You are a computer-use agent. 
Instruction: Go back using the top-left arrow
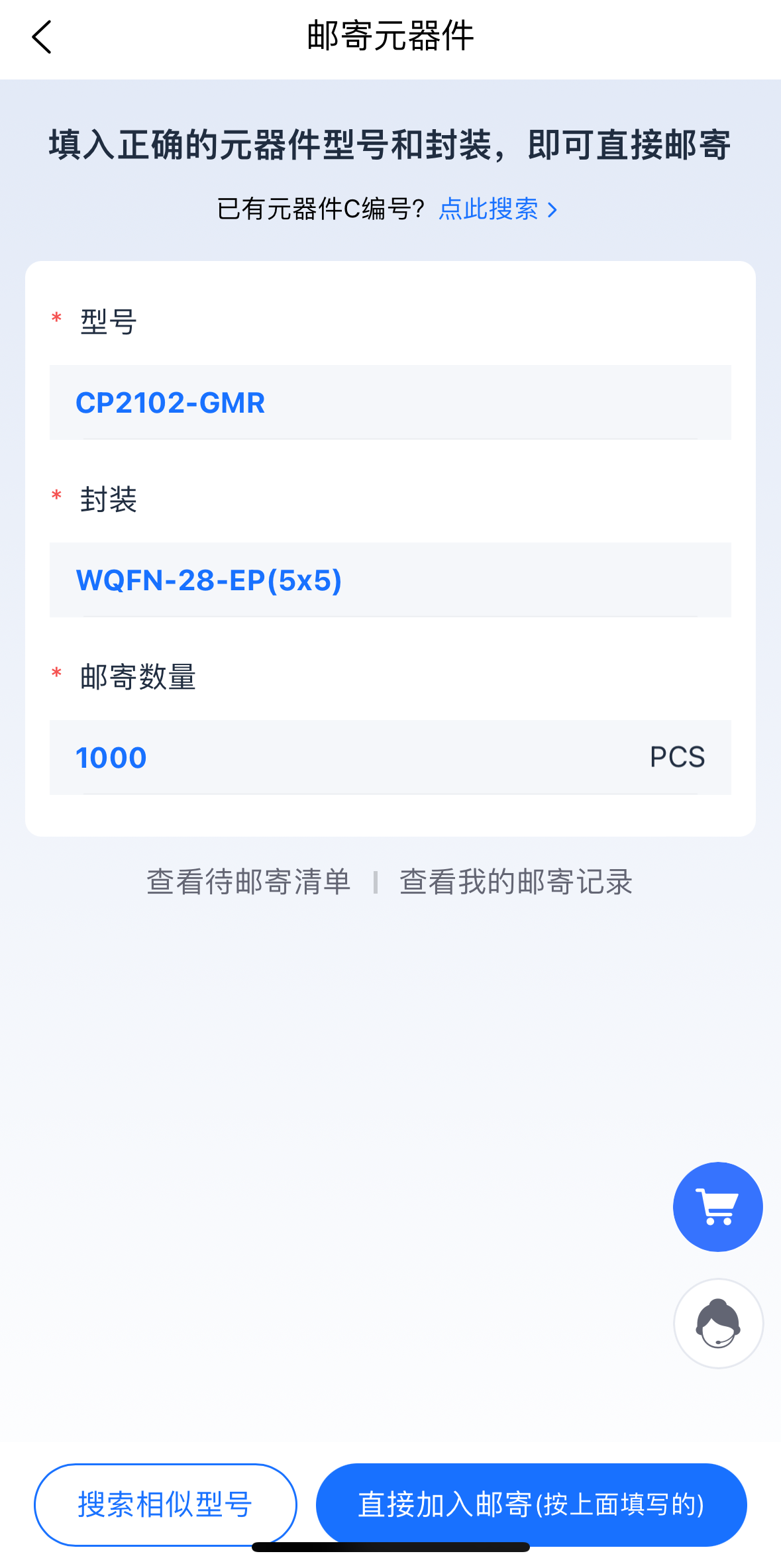click(x=42, y=37)
